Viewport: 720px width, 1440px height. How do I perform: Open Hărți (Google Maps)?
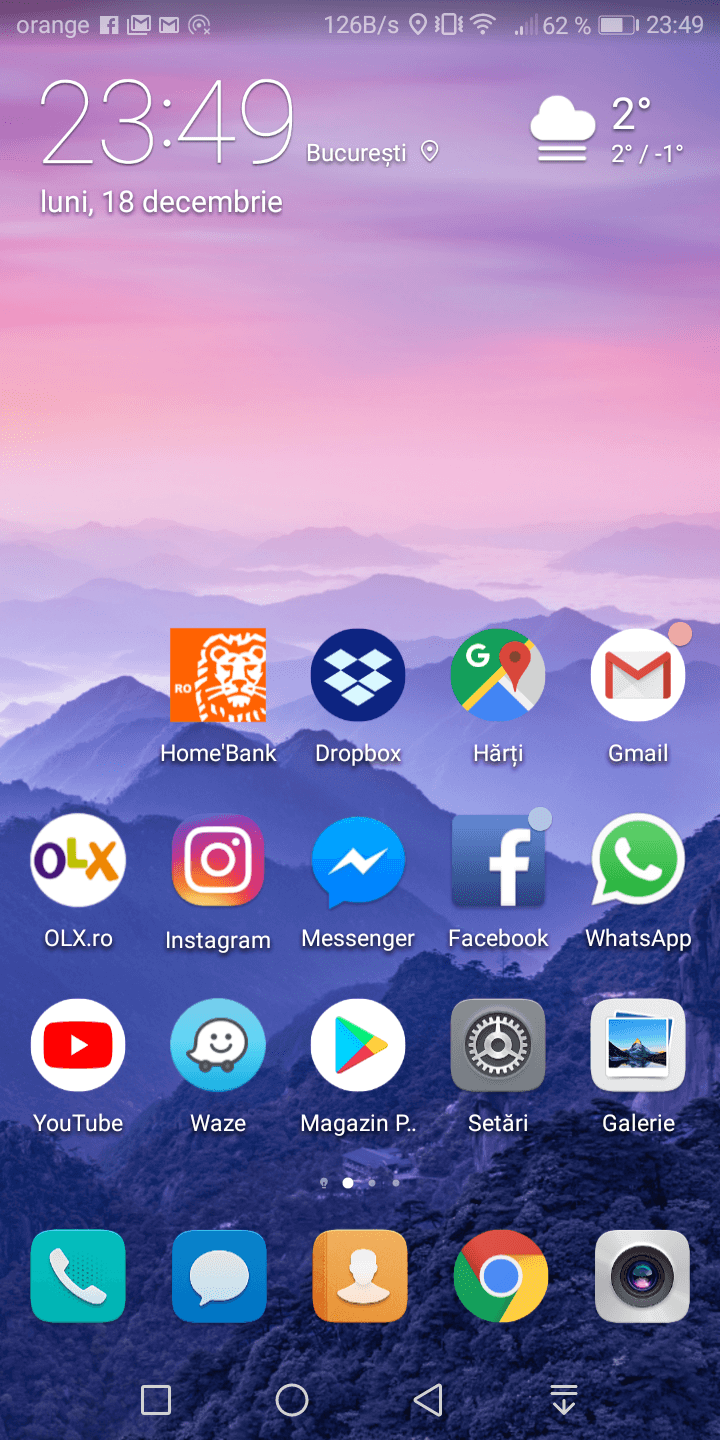498,675
